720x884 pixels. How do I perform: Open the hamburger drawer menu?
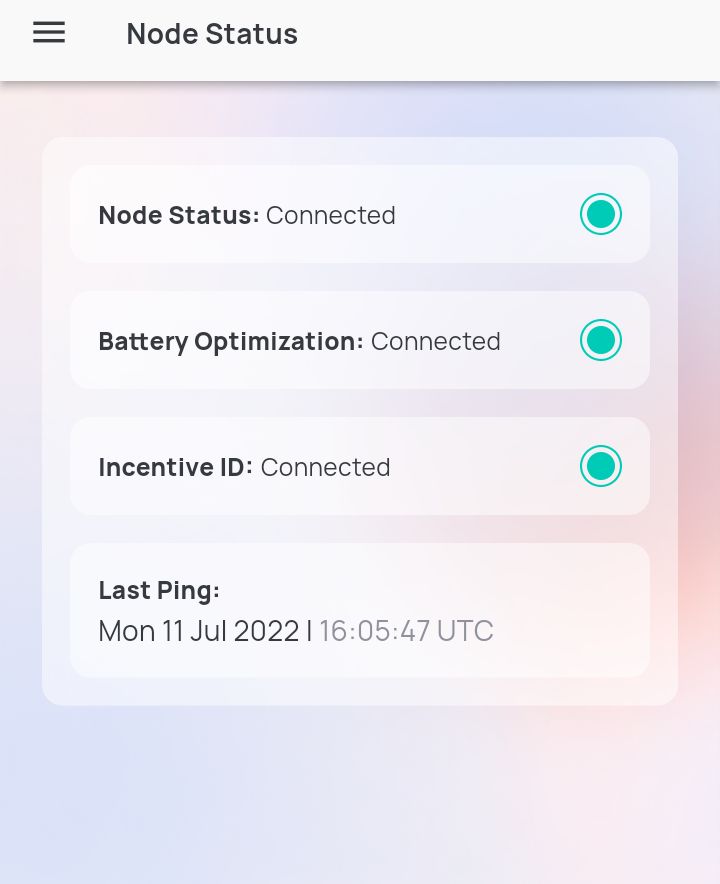tap(49, 33)
